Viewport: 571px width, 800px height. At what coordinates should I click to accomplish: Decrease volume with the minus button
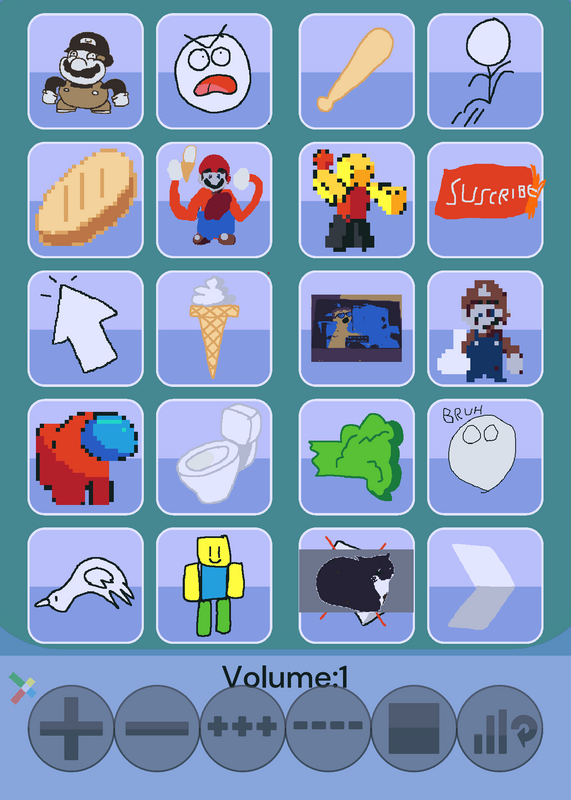click(157, 729)
